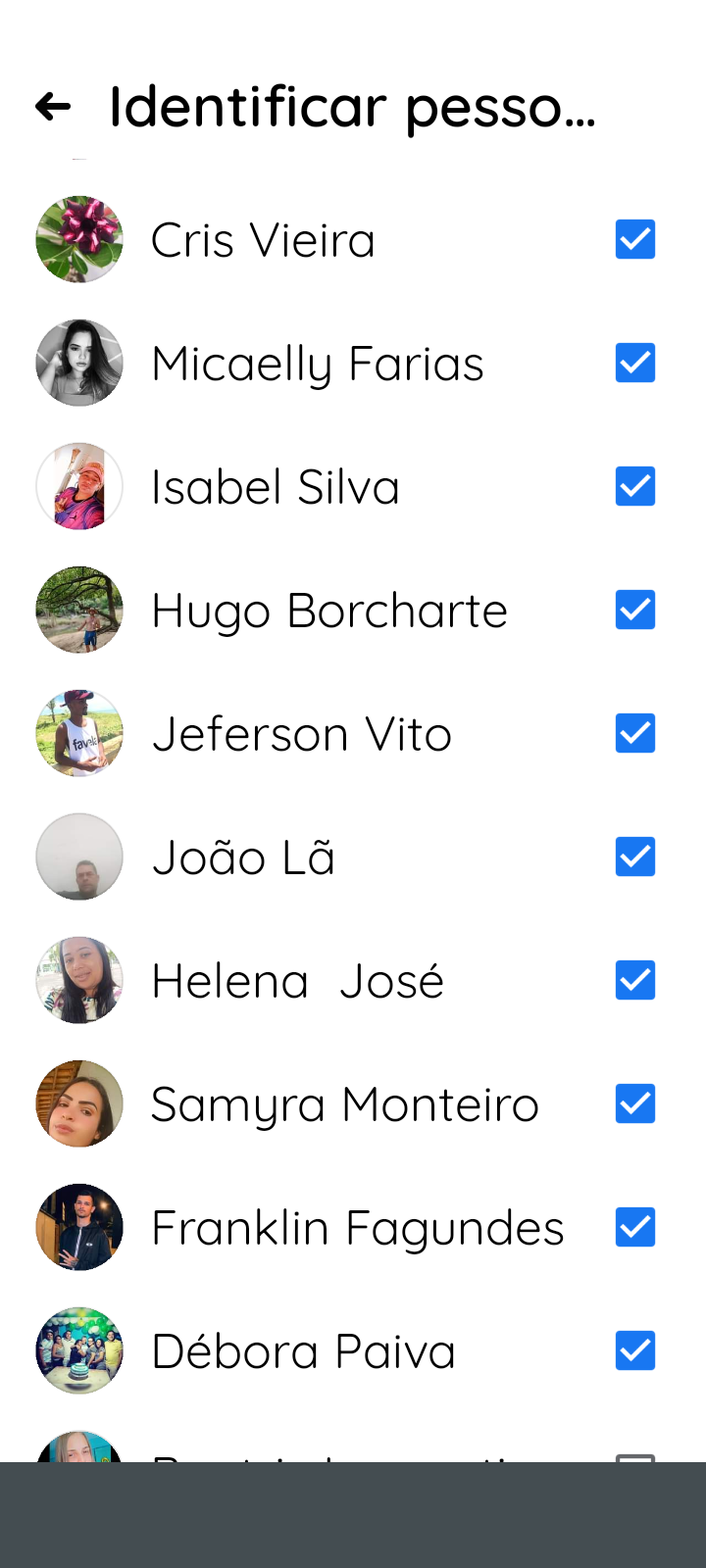Image resolution: width=706 pixels, height=1568 pixels.
Task: Toggle Franklin Fagundes checkbox
Action: tap(634, 1228)
